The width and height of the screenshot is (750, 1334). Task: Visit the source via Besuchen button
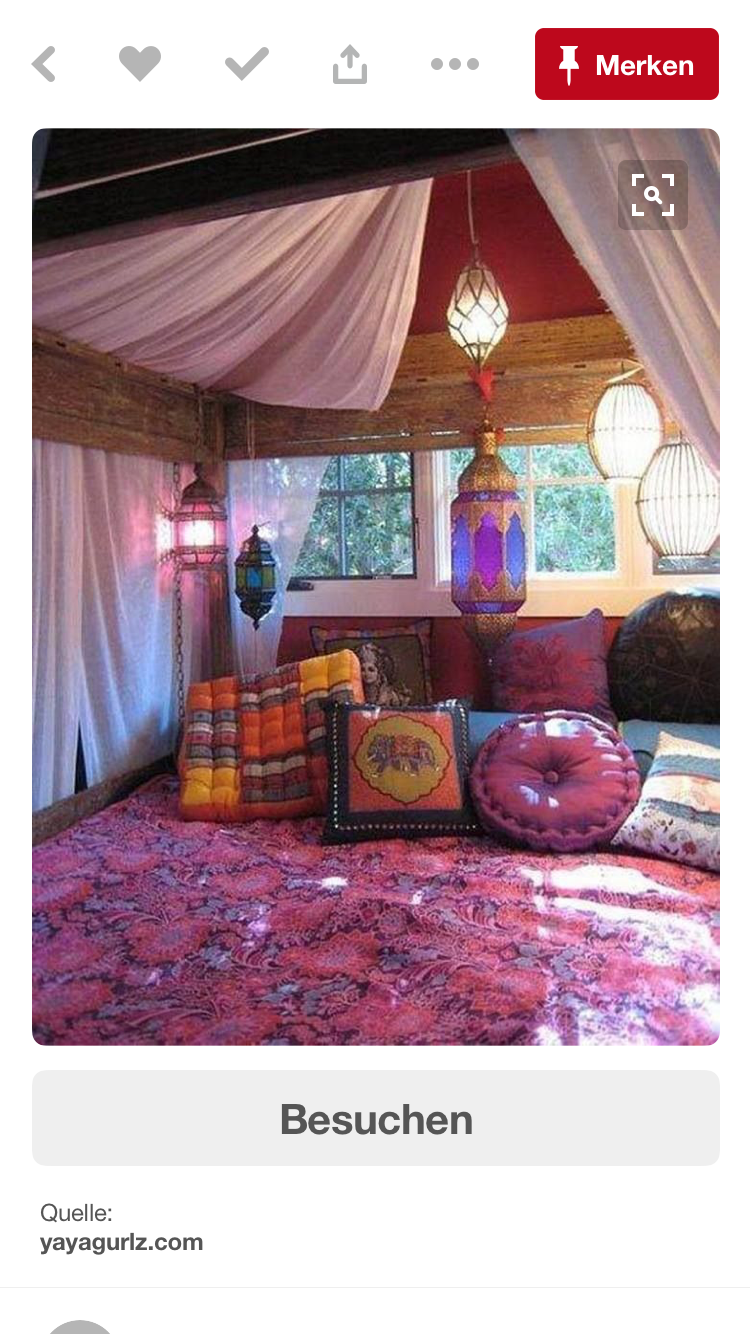(375, 1118)
